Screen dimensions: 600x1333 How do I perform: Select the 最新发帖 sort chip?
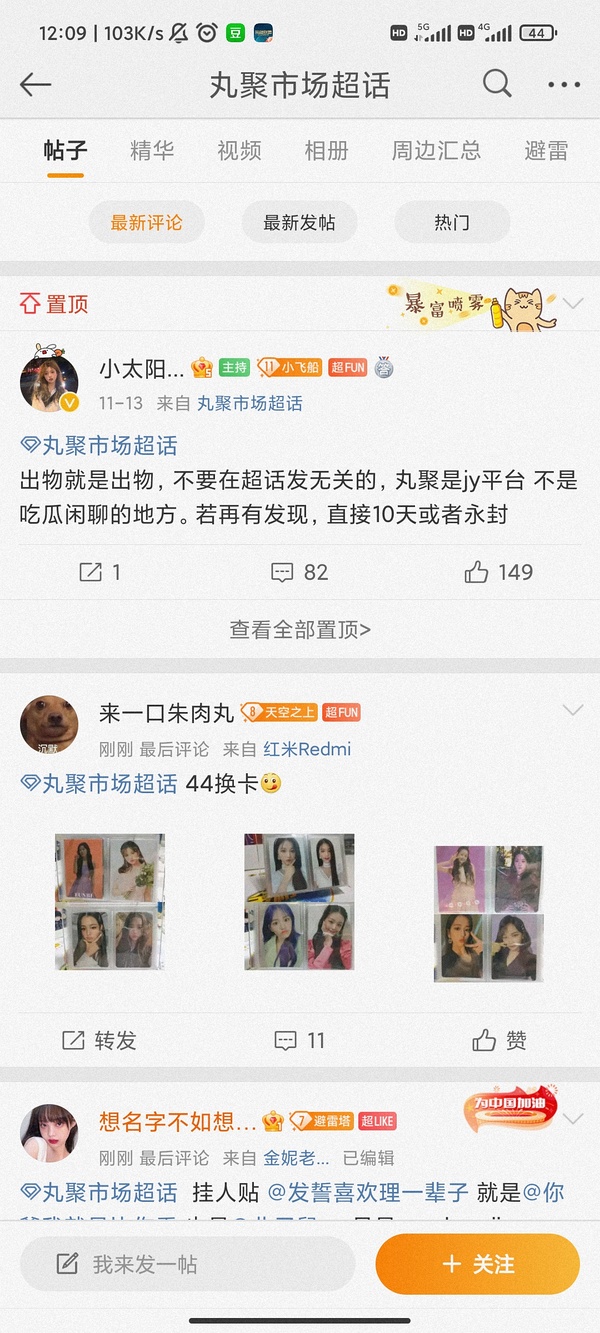point(299,223)
